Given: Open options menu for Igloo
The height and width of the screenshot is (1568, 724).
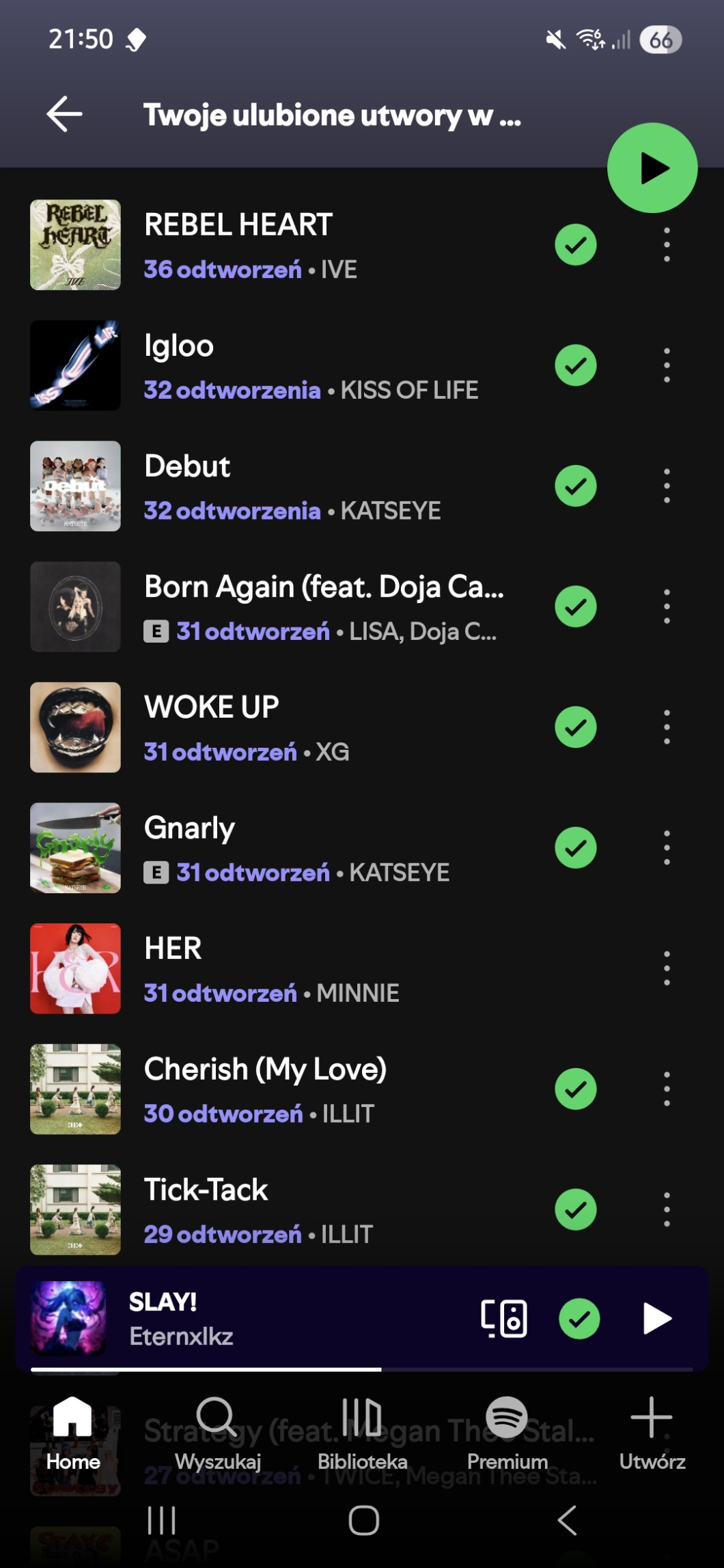Looking at the screenshot, I should tap(667, 365).
